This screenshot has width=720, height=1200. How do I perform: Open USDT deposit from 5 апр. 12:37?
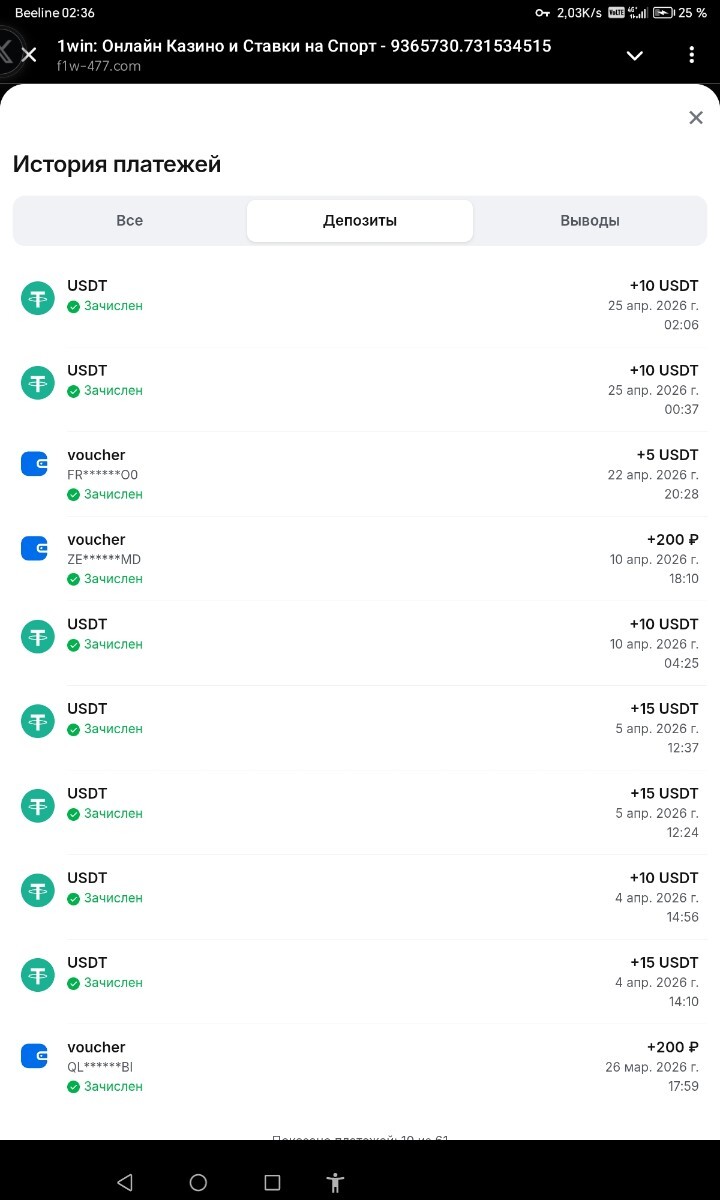(360, 727)
